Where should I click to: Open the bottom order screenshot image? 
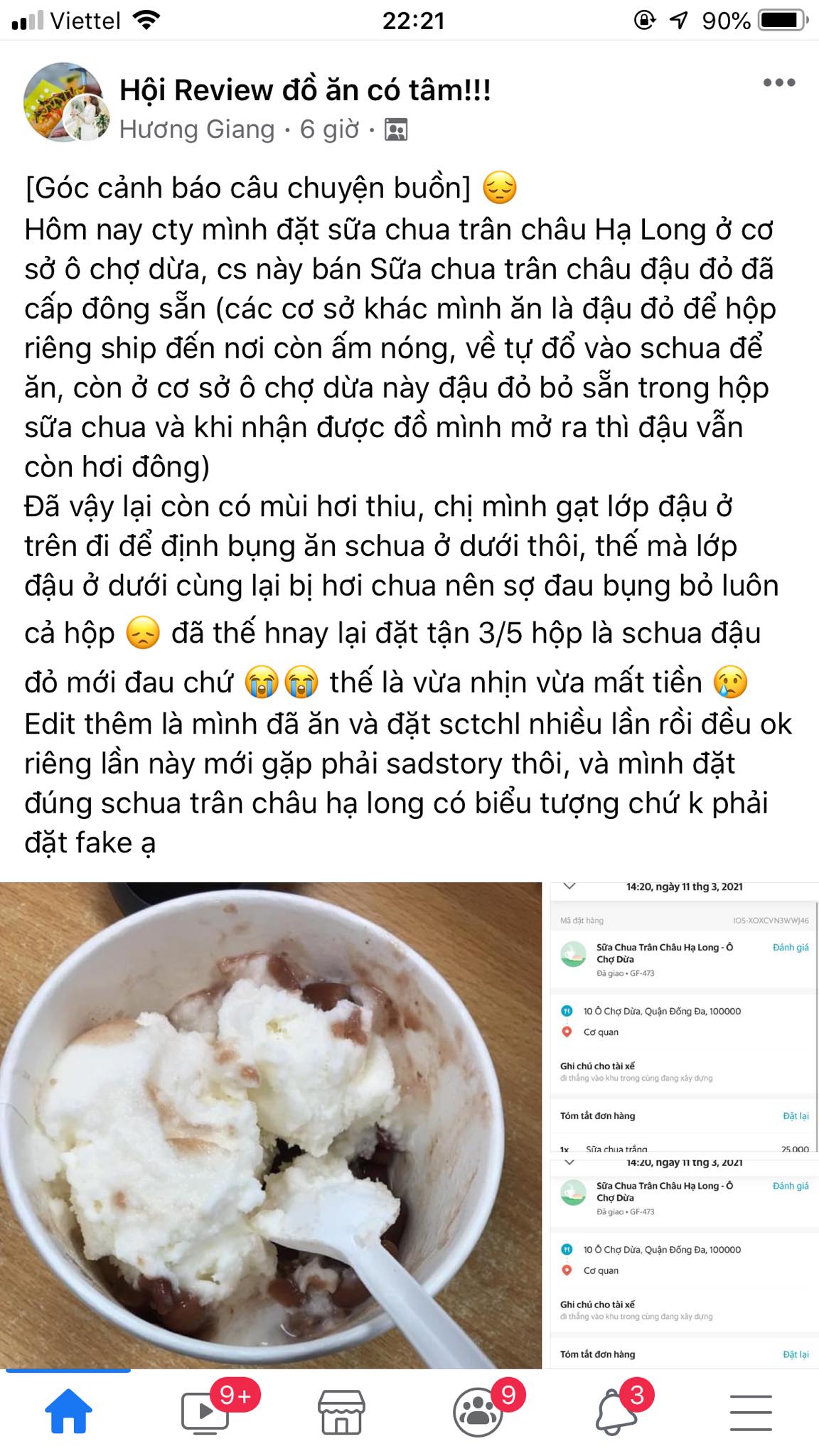[x=684, y=1263]
